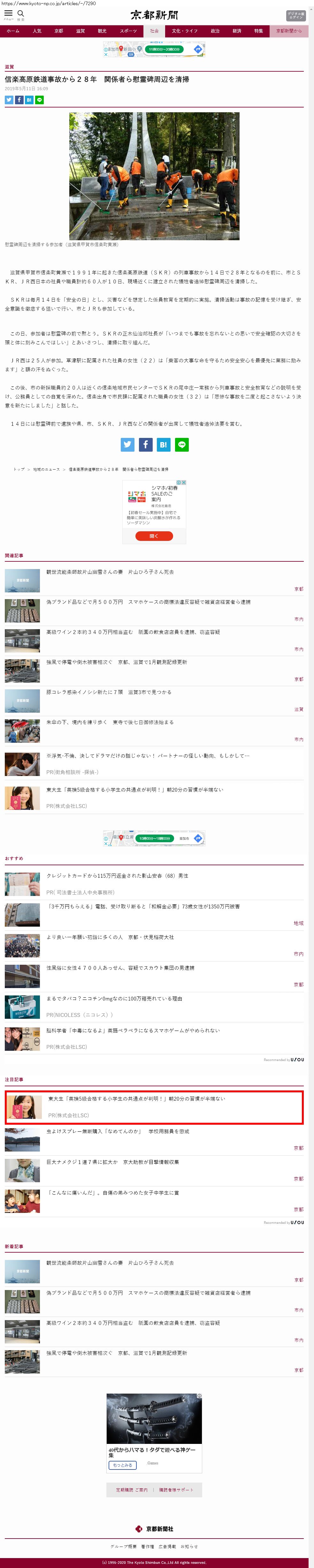Image resolution: width=314 pixels, height=1568 pixels.
Task: Open the 巨大ナメクジ１週７県に拡大か article
Action: (113, 1161)
